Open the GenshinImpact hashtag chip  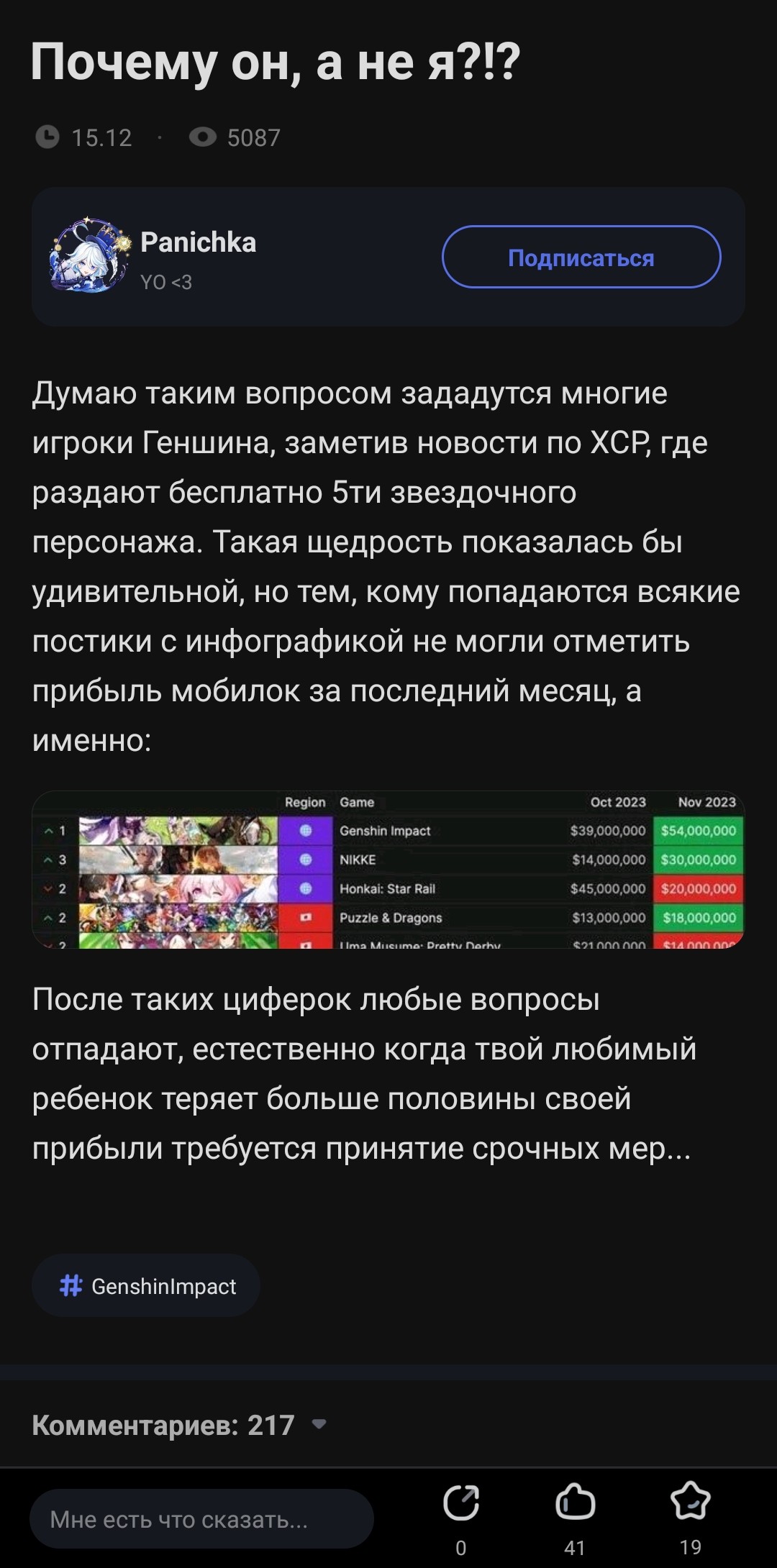(x=146, y=1286)
